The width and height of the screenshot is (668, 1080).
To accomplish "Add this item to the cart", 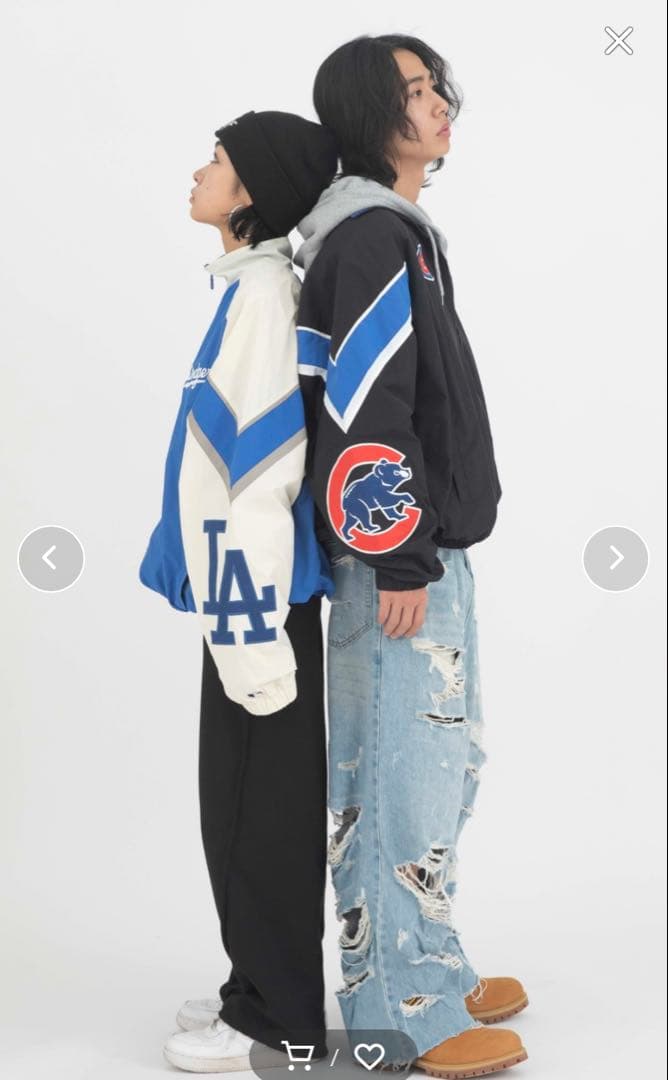I will [x=297, y=1055].
